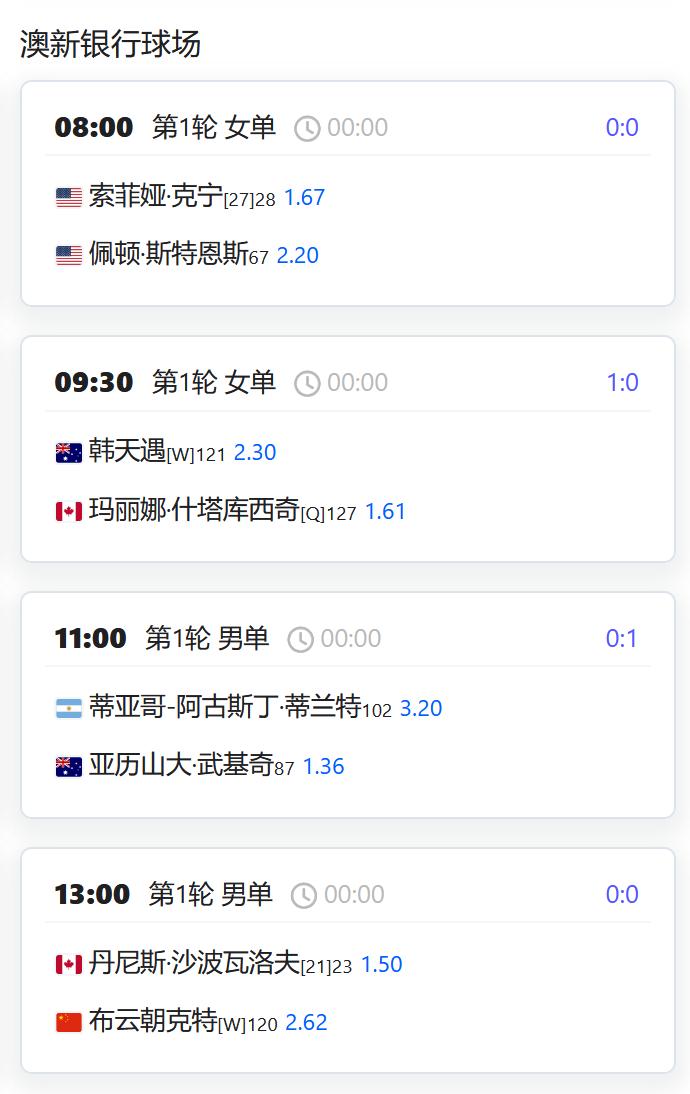Tap the 2.62 odds for 布云朝克特
This screenshot has height=1094, width=690.
[306, 1023]
